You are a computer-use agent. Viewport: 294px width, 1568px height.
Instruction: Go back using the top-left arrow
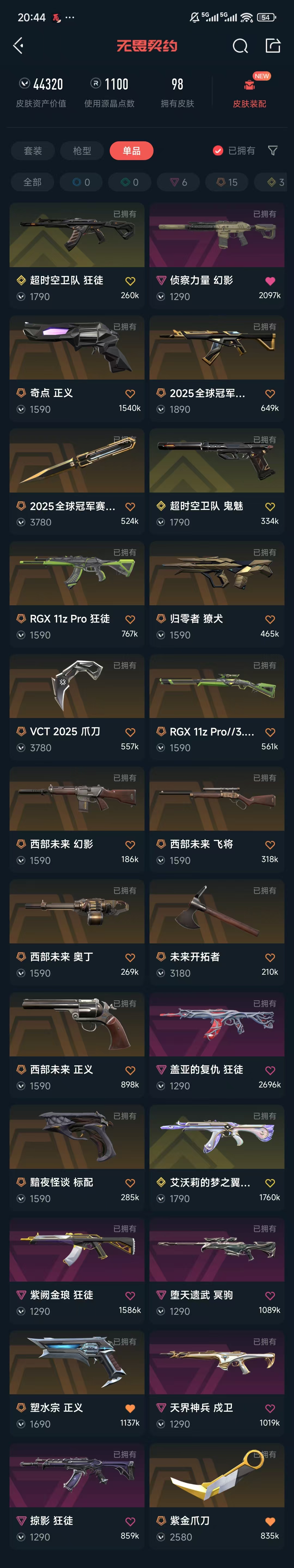point(18,46)
